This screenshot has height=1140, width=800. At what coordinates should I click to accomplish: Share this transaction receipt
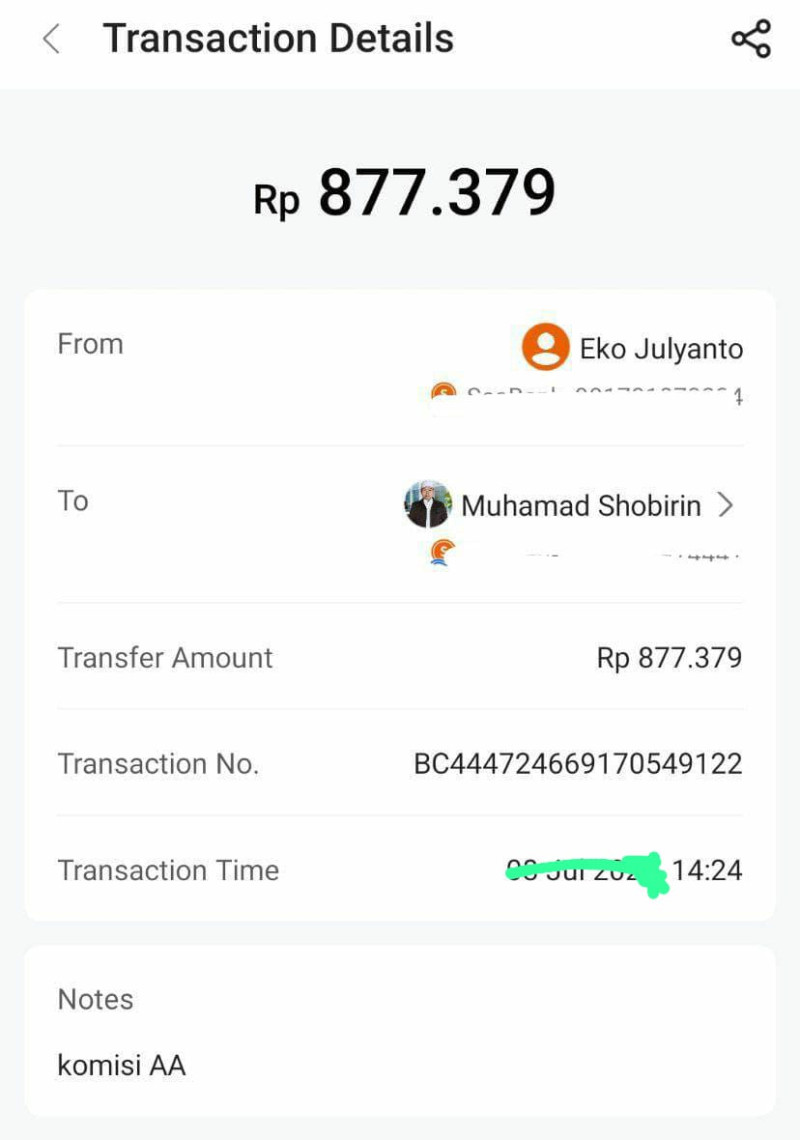(751, 40)
